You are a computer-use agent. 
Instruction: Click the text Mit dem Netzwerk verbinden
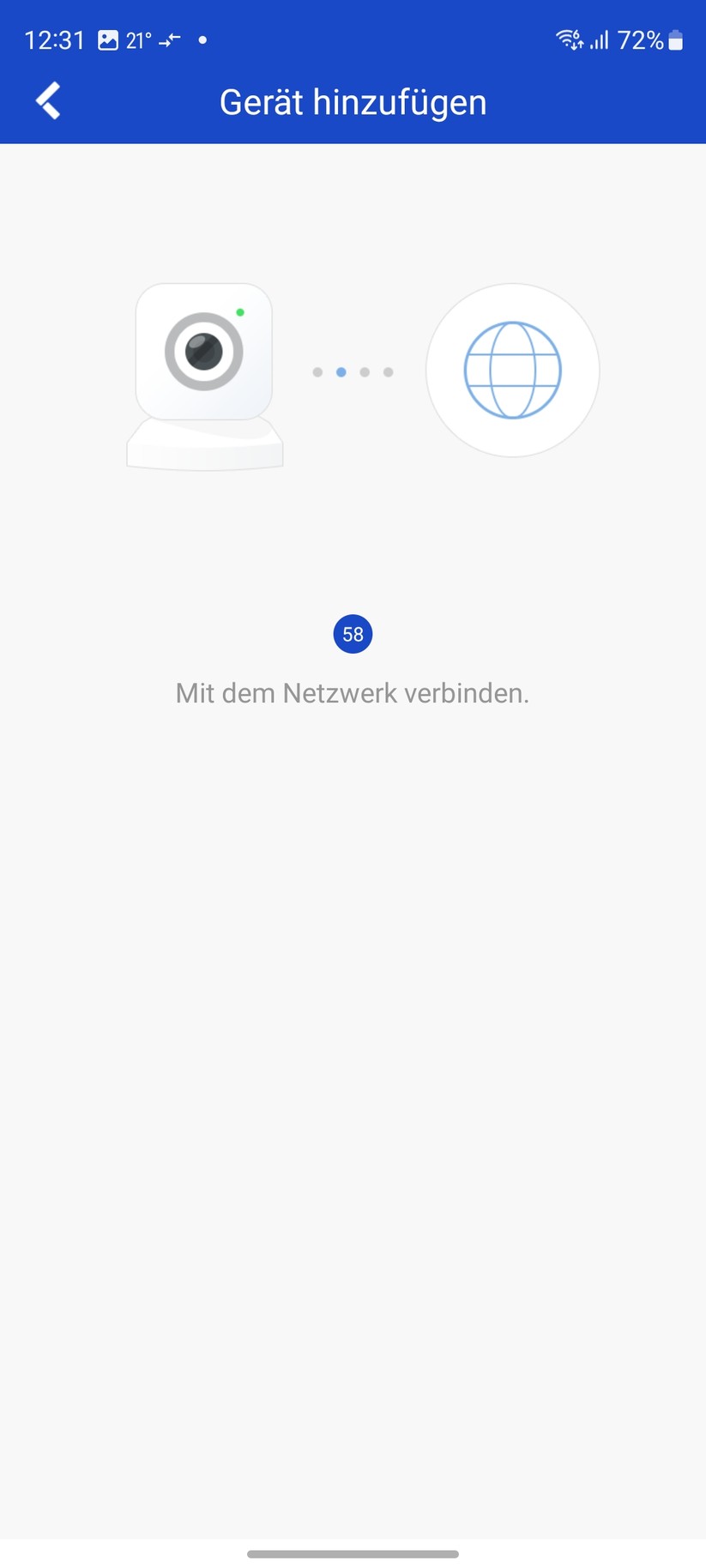point(353,692)
